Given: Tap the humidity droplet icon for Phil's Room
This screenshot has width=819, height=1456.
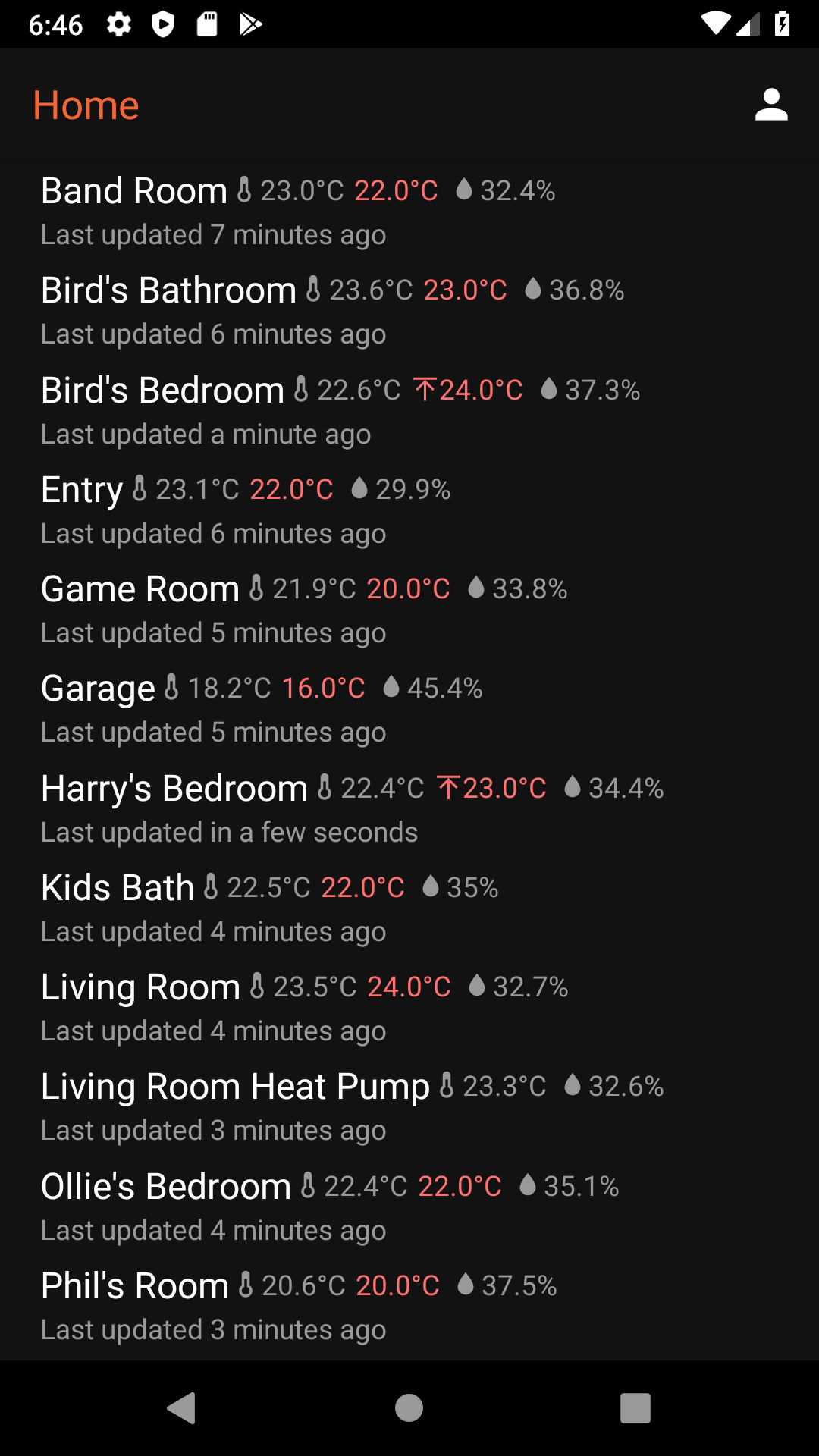Looking at the screenshot, I should [x=464, y=1285].
